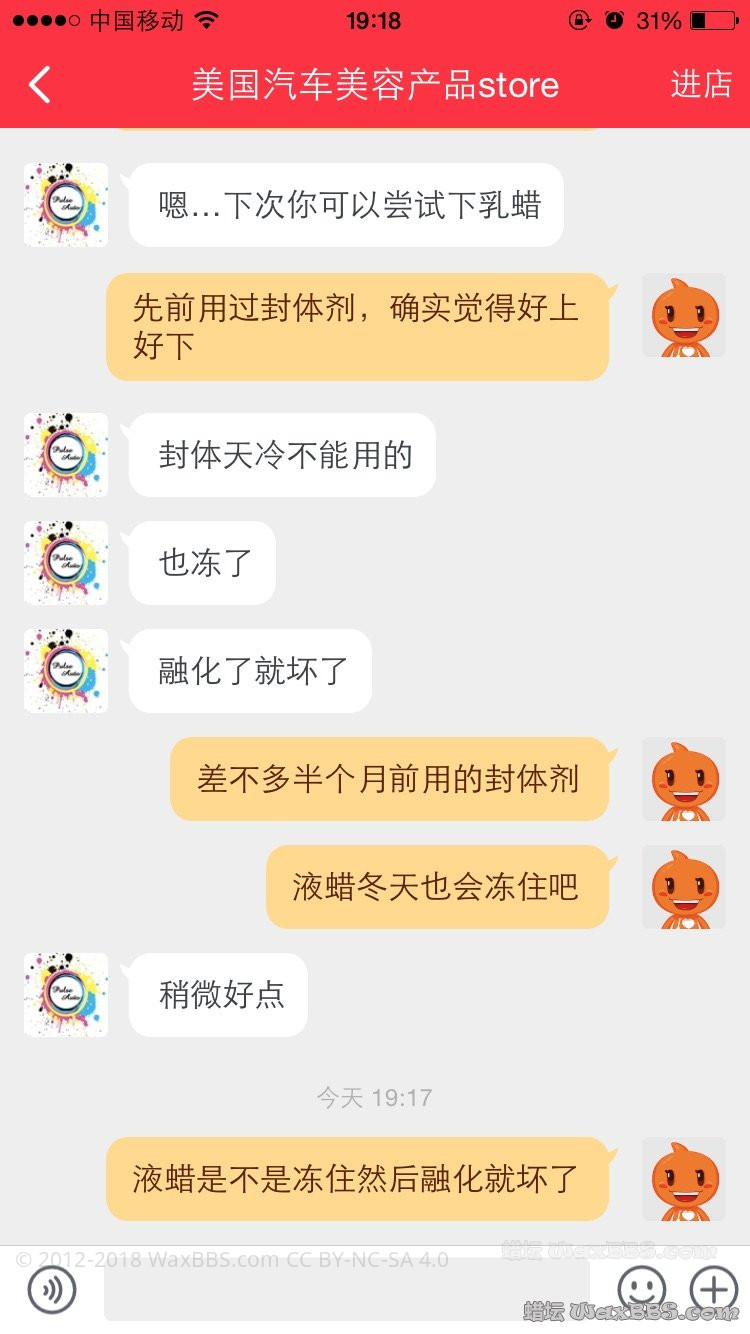Open the emoji picker
This screenshot has height=1334, width=750.
[x=642, y=1290]
